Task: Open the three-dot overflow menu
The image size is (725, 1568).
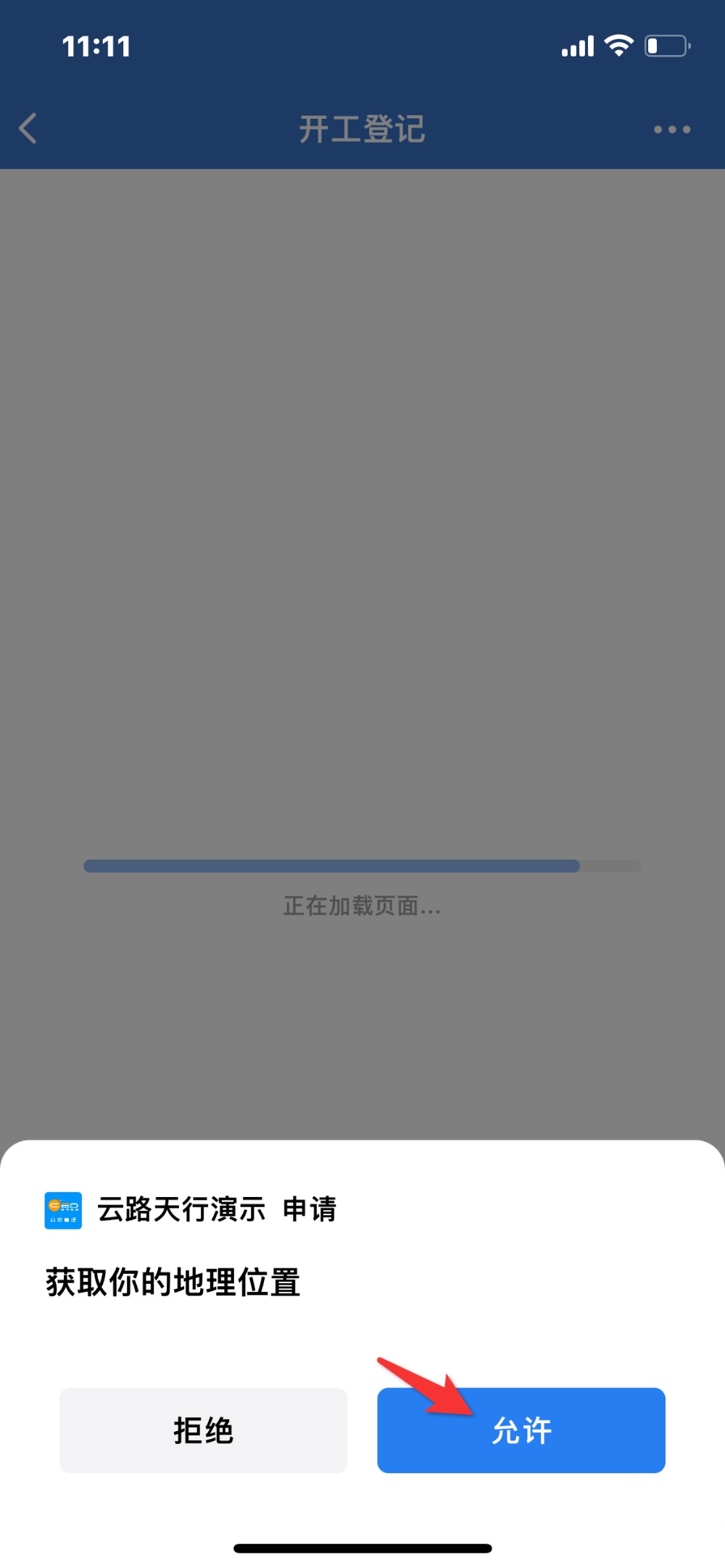Action: pyautogui.click(x=672, y=130)
